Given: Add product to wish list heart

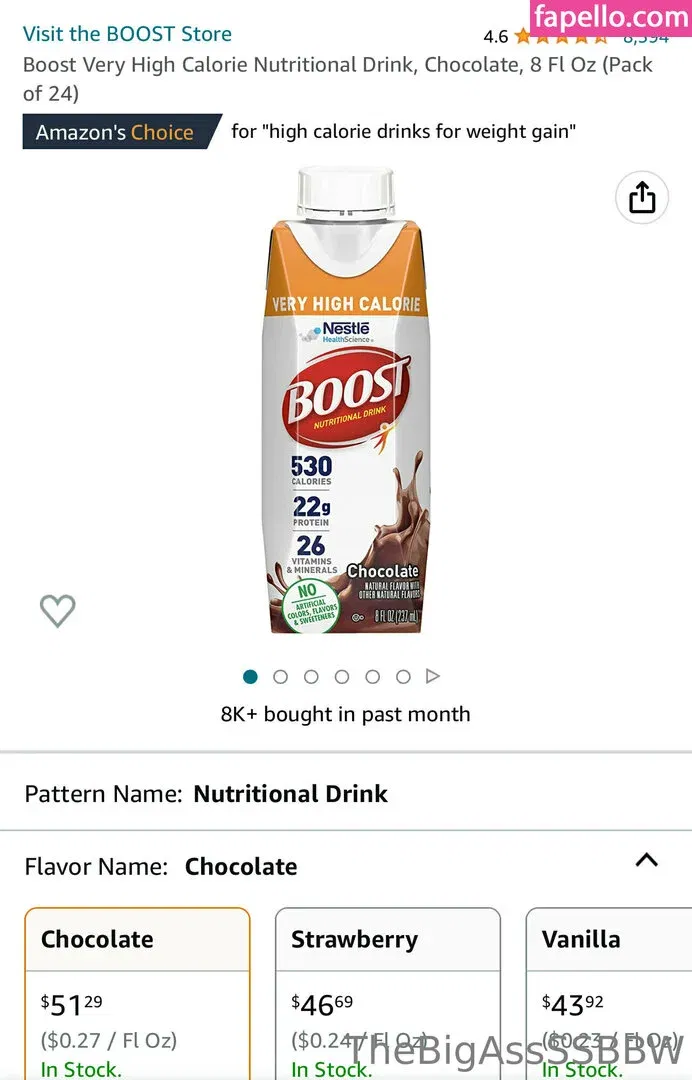Looking at the screenshot, I should pyautogui.click(x=57, y=610).
